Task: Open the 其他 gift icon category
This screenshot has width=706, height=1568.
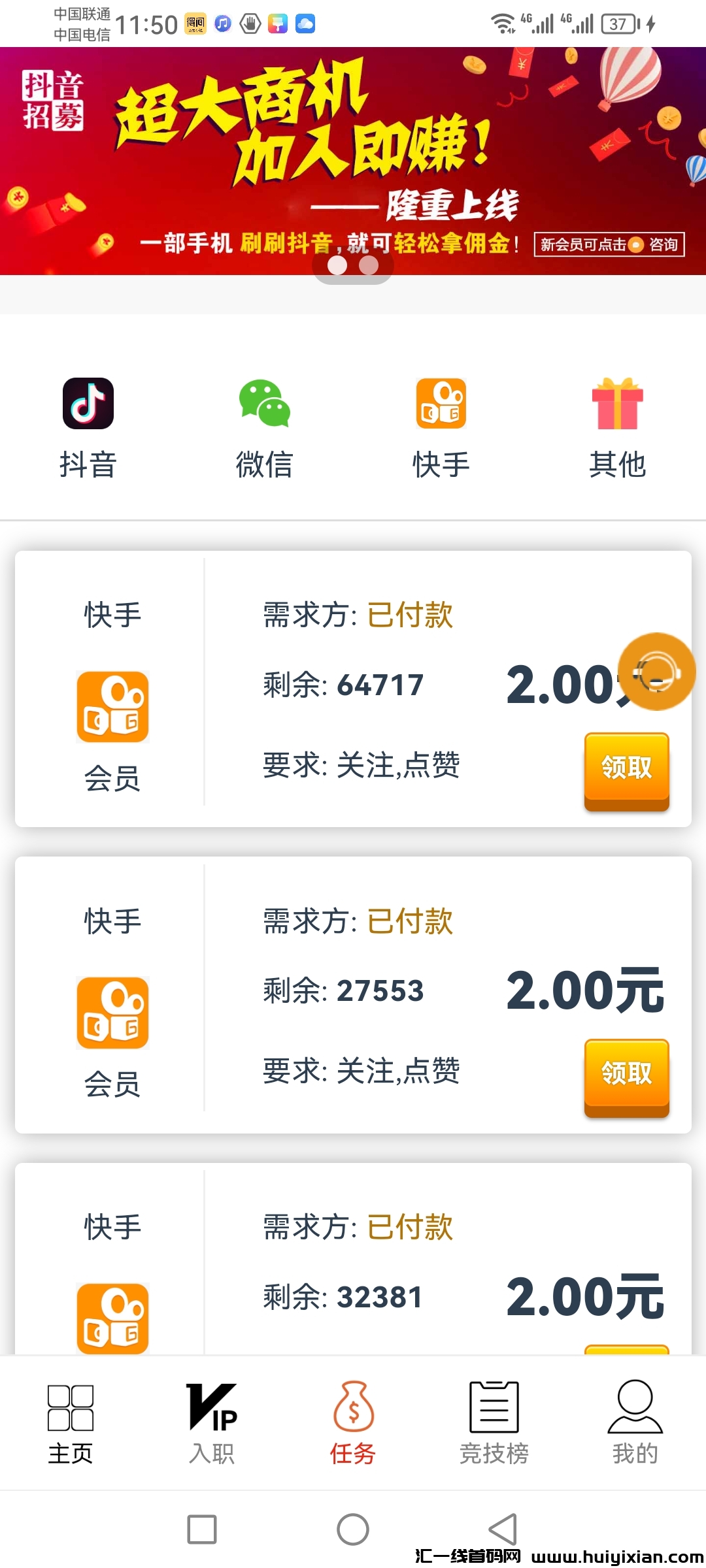Action: [x=618, y=403]
